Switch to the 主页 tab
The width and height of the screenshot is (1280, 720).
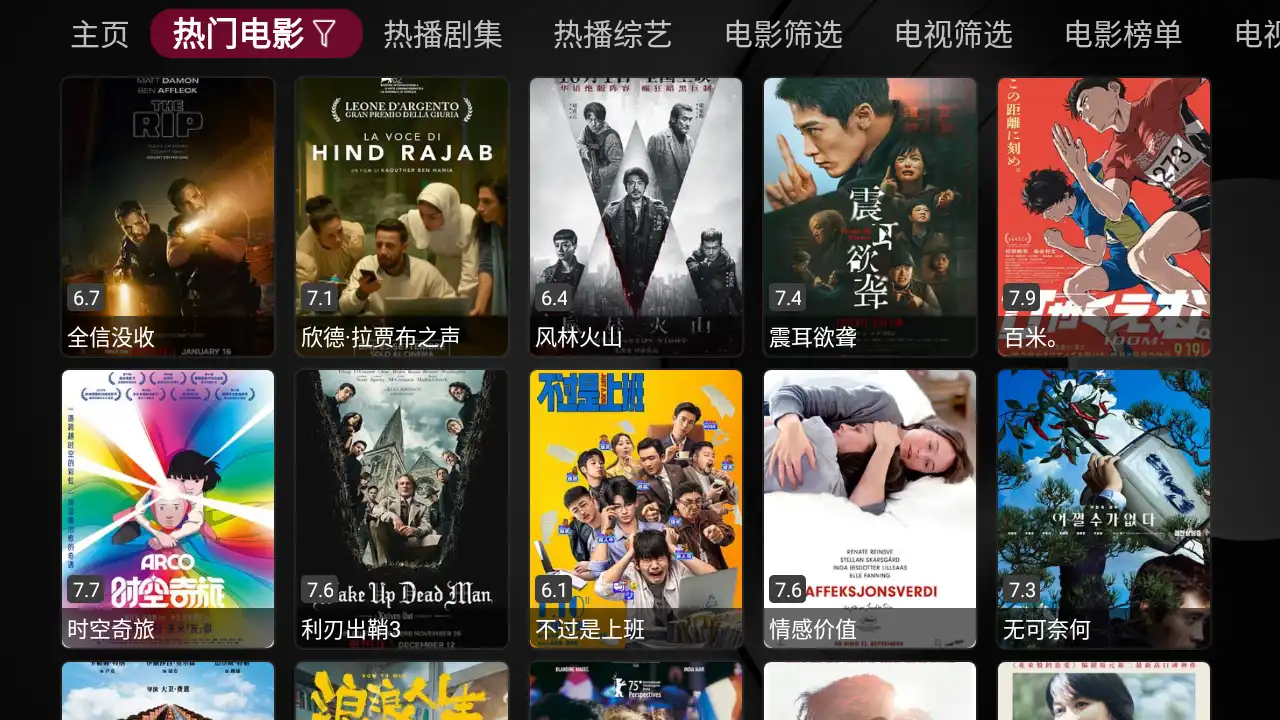click(x=100, y=35)
